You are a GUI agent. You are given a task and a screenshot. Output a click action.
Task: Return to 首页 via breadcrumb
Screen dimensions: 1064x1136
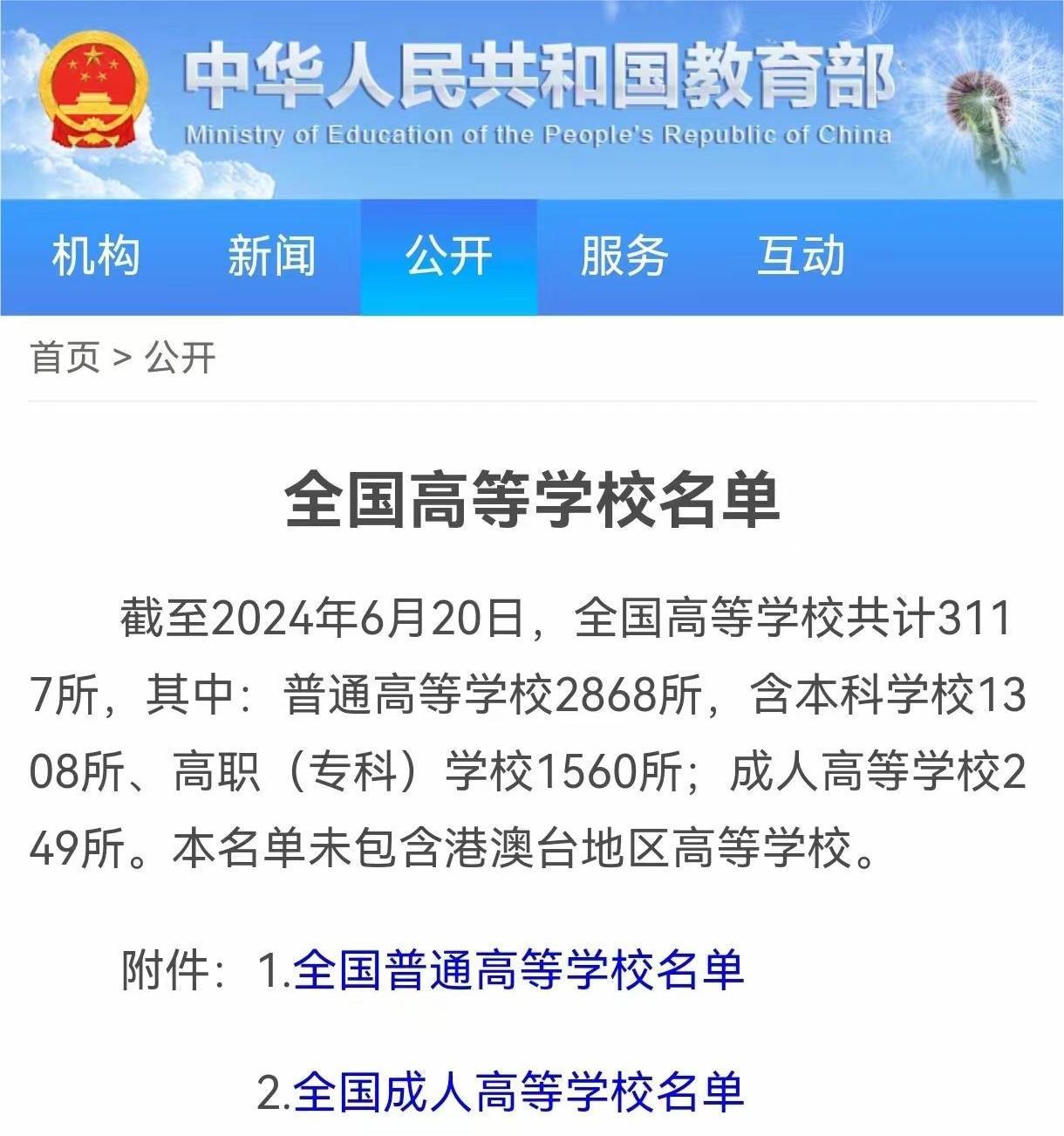(x=65, y=358)
